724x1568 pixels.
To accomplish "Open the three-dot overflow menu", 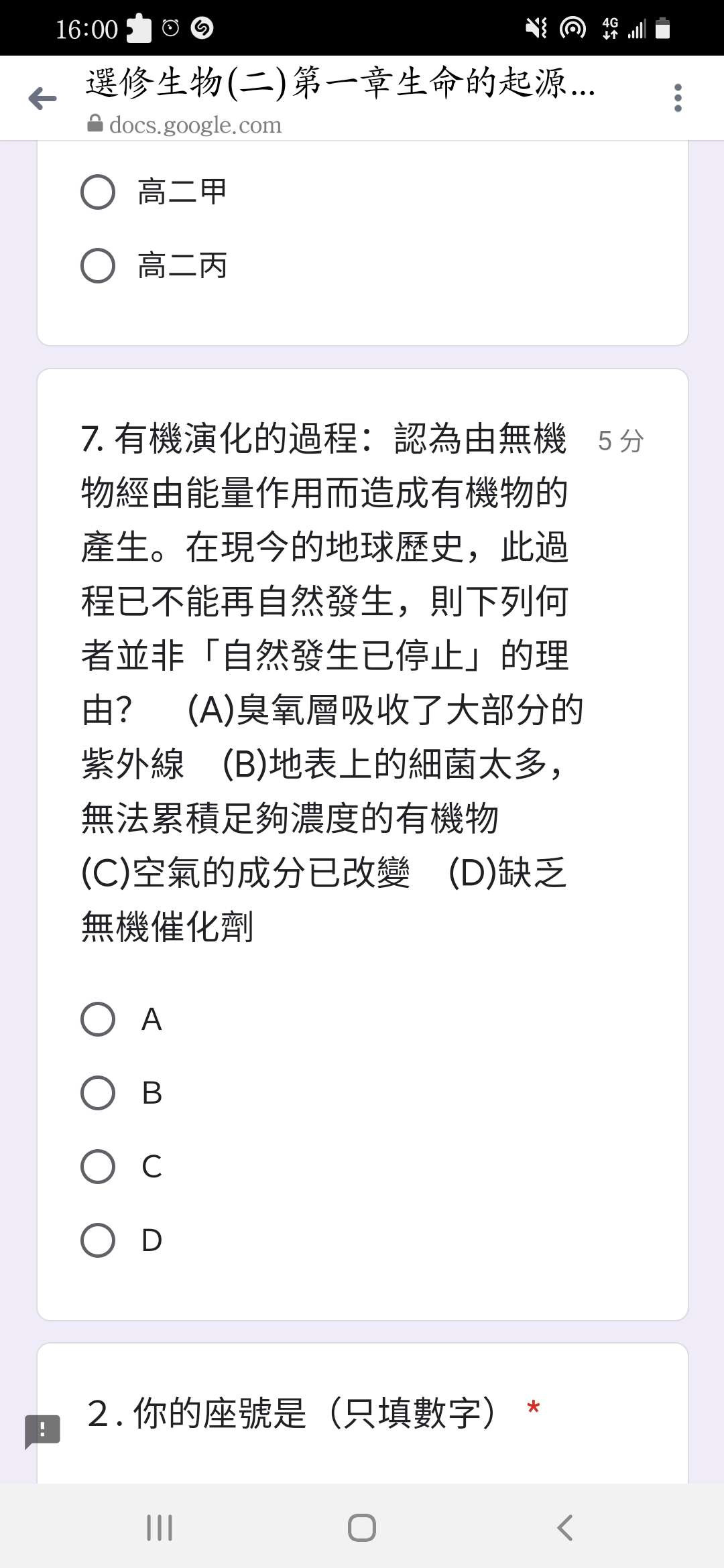I will click(678, 98).
